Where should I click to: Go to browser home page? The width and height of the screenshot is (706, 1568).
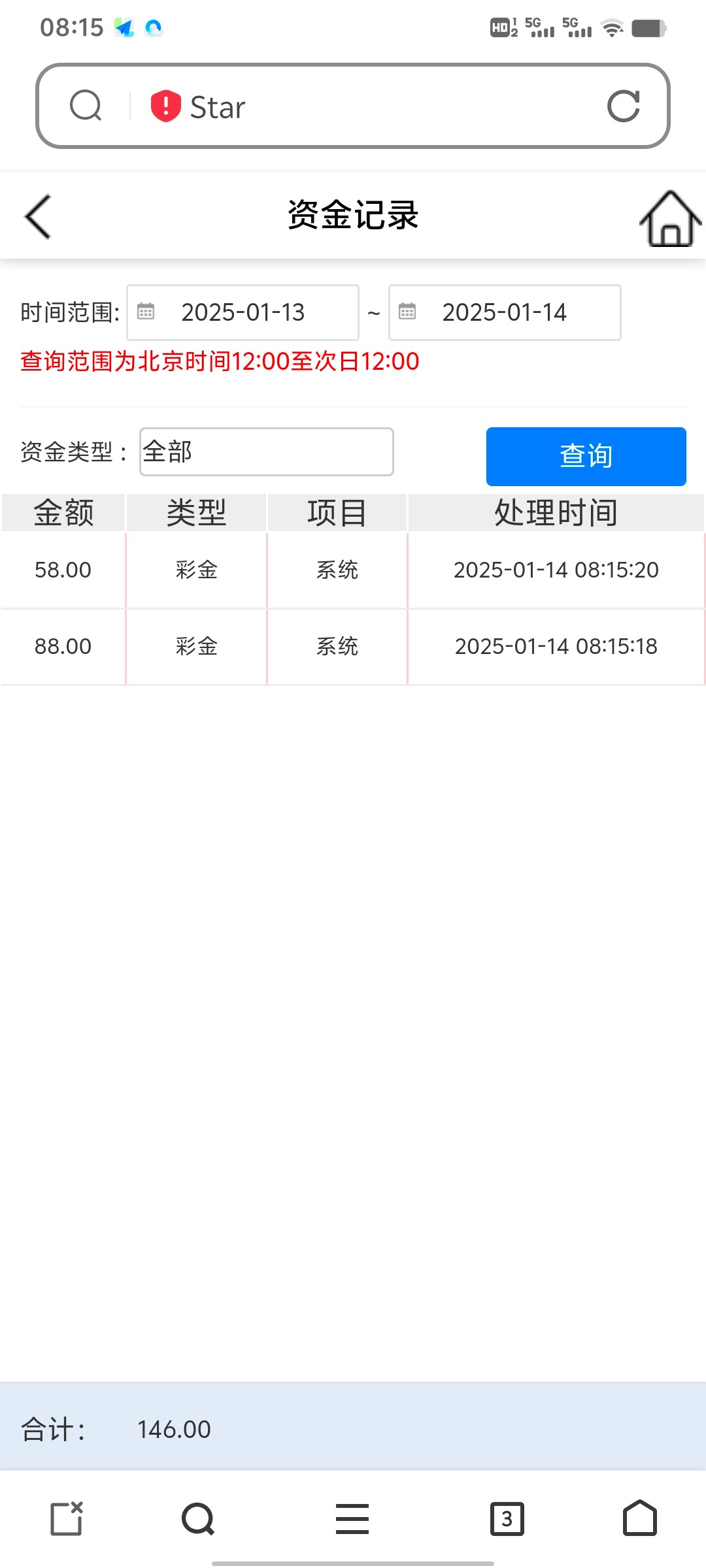639,1518
